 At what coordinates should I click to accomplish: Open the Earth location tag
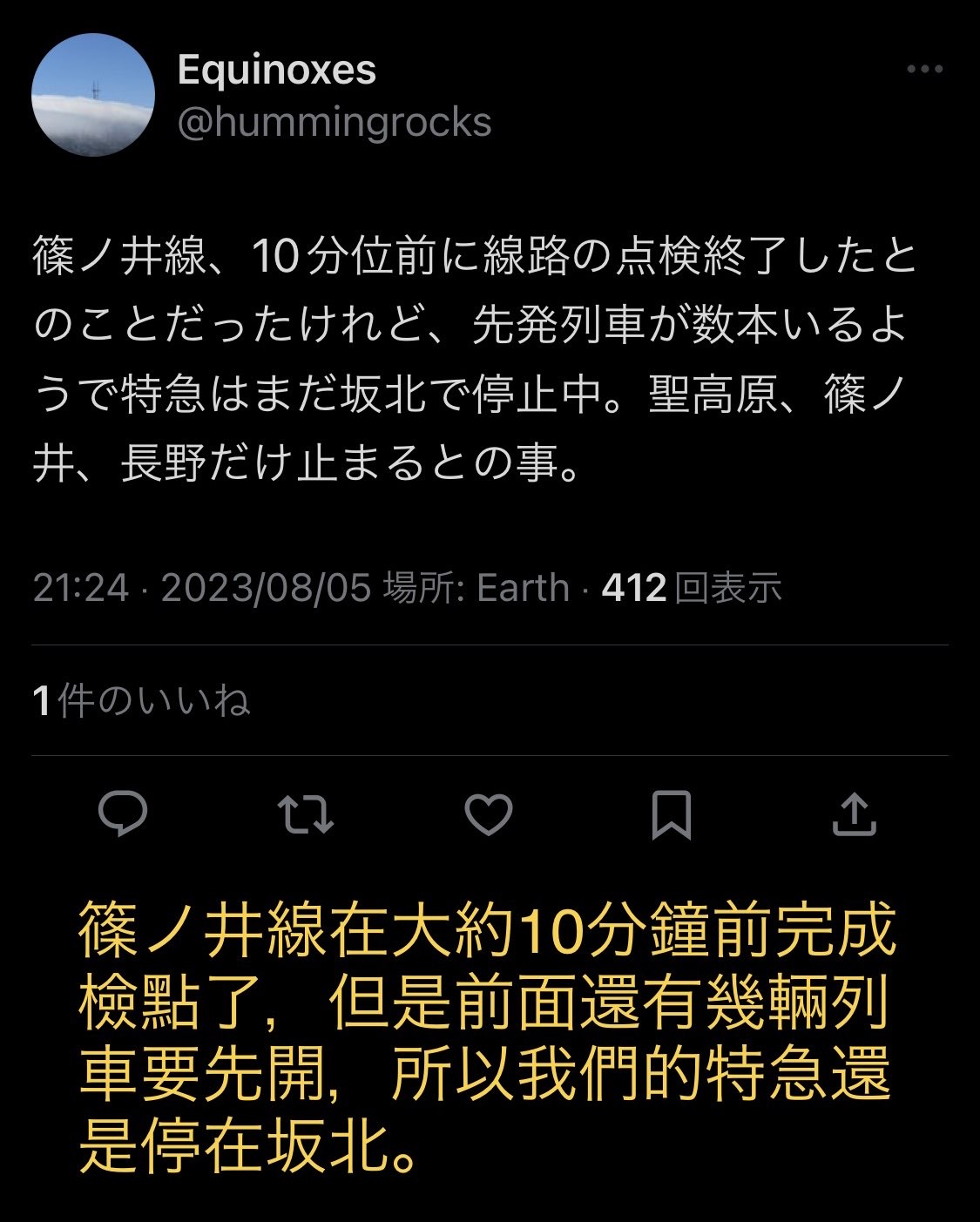click(x=522, y=589)
